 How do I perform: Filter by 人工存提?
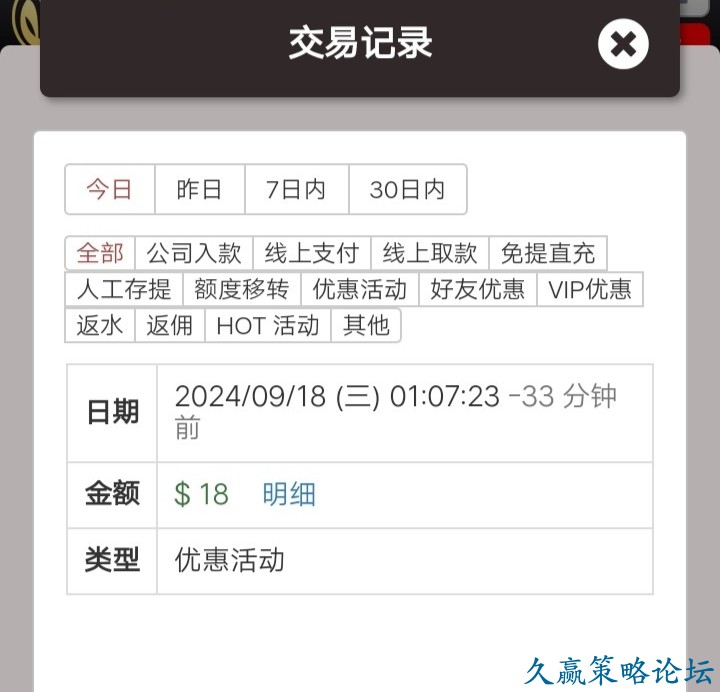[124, 290]
